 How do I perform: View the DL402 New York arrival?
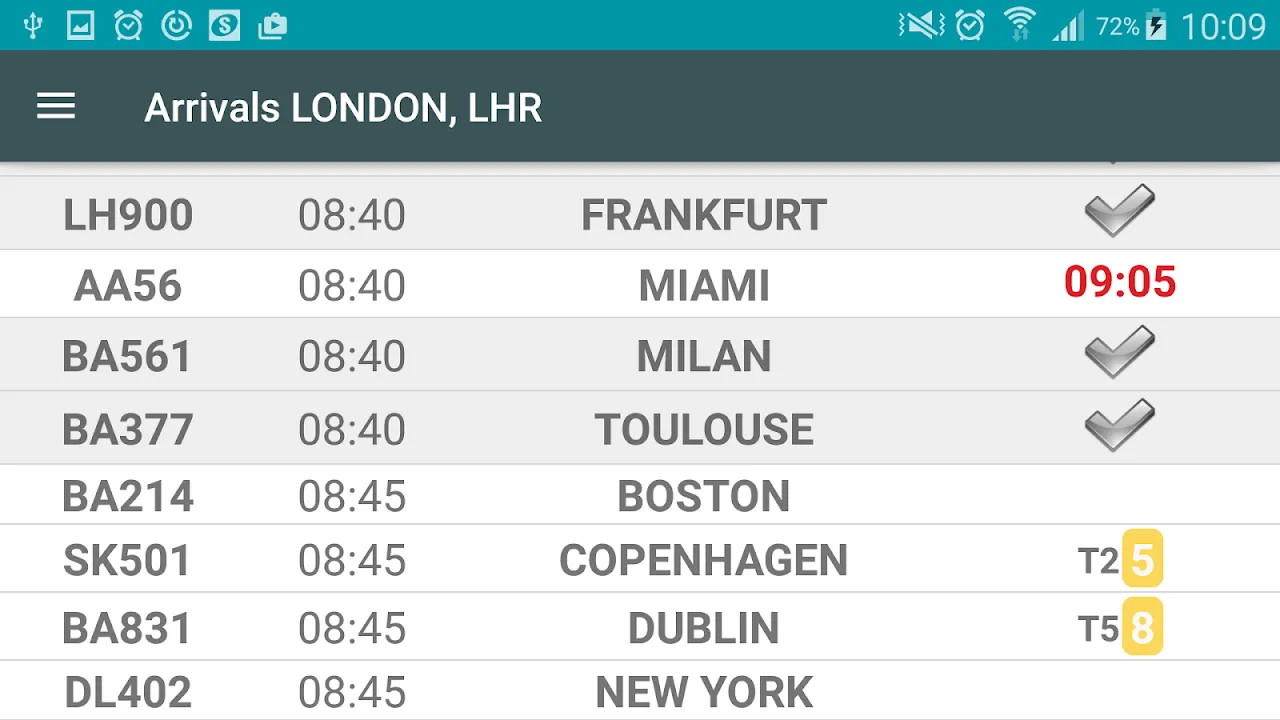[640, 692]
